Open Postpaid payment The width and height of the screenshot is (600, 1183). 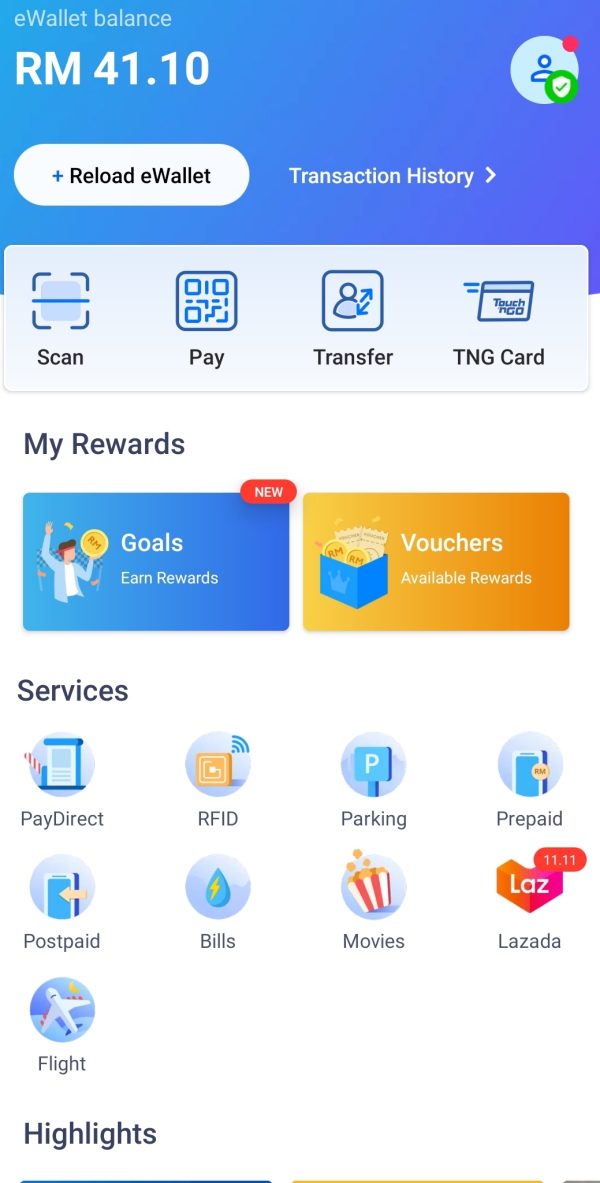click(62, 902)
